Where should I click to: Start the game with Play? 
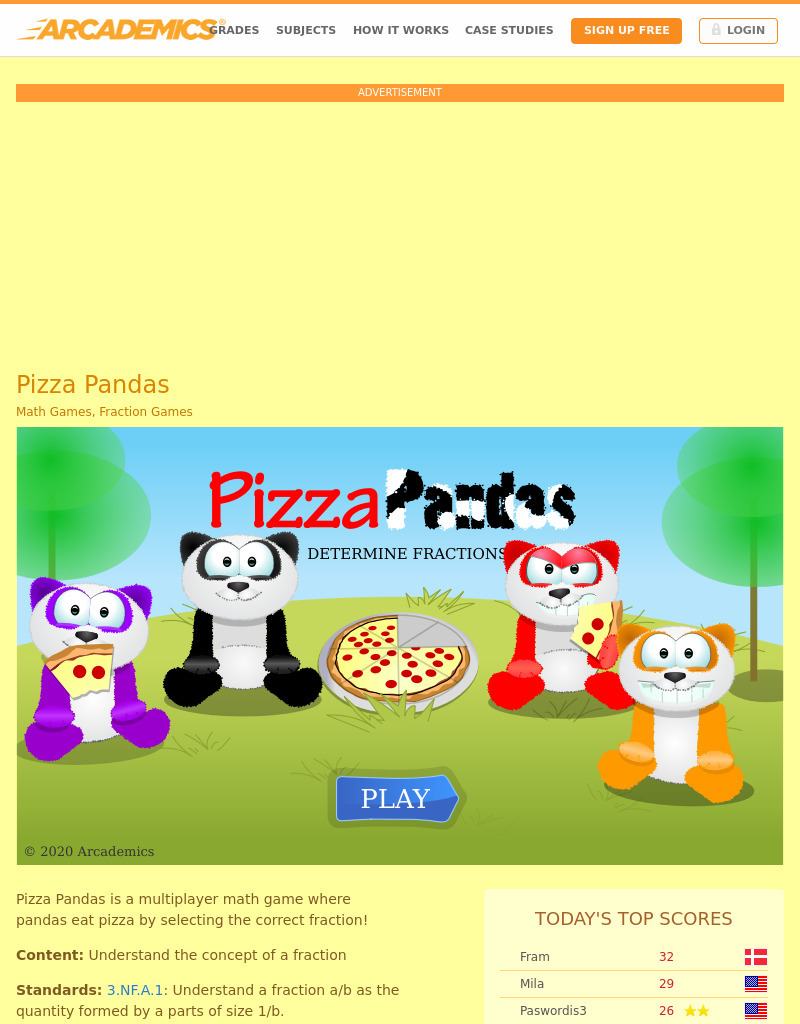(396, 798)
